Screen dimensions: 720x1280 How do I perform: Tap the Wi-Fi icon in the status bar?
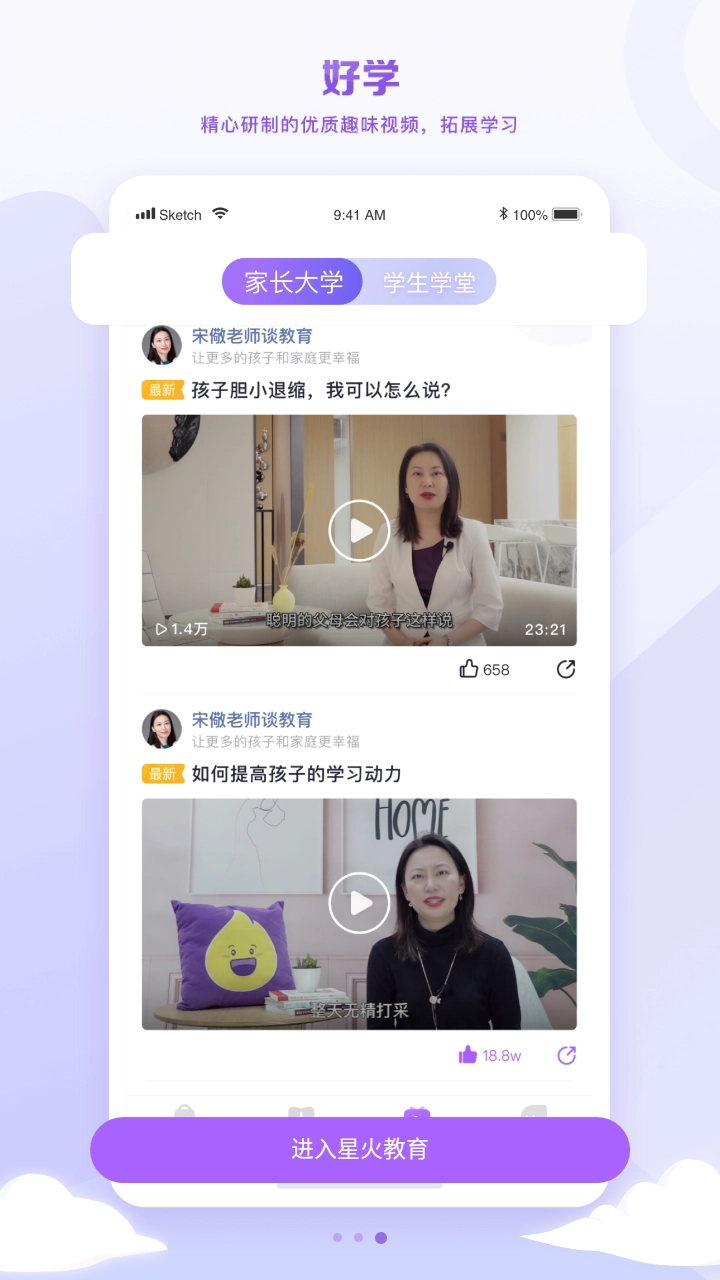219,214
